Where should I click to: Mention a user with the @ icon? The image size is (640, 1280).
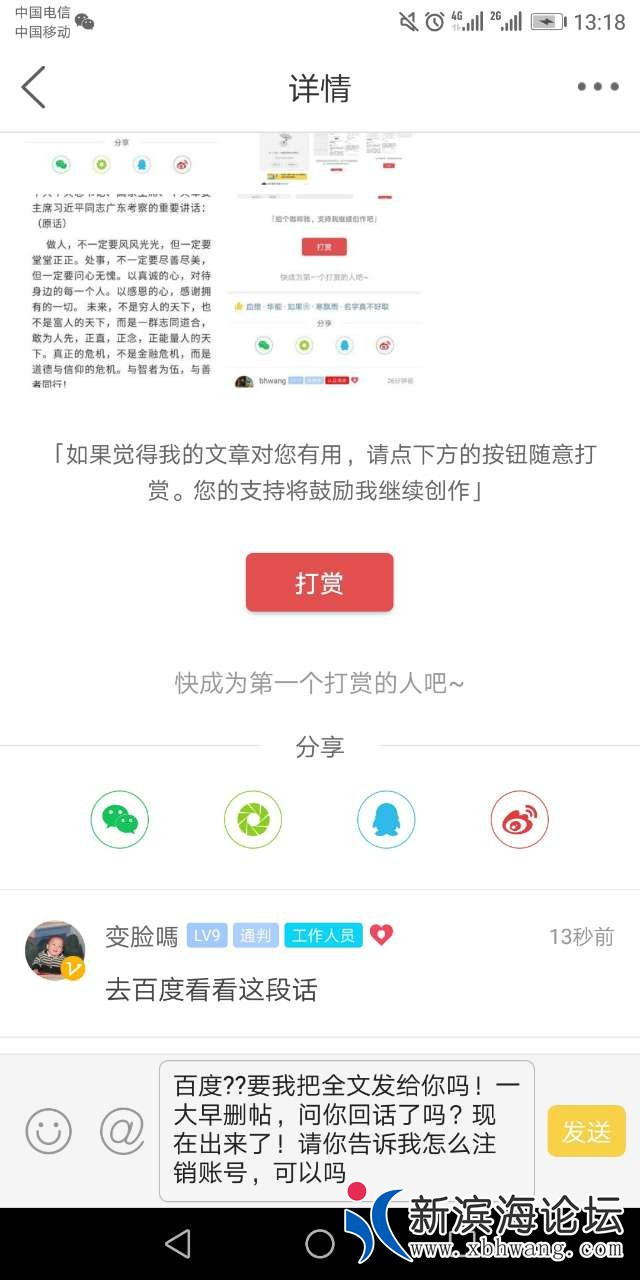[x=122, y=1131]
